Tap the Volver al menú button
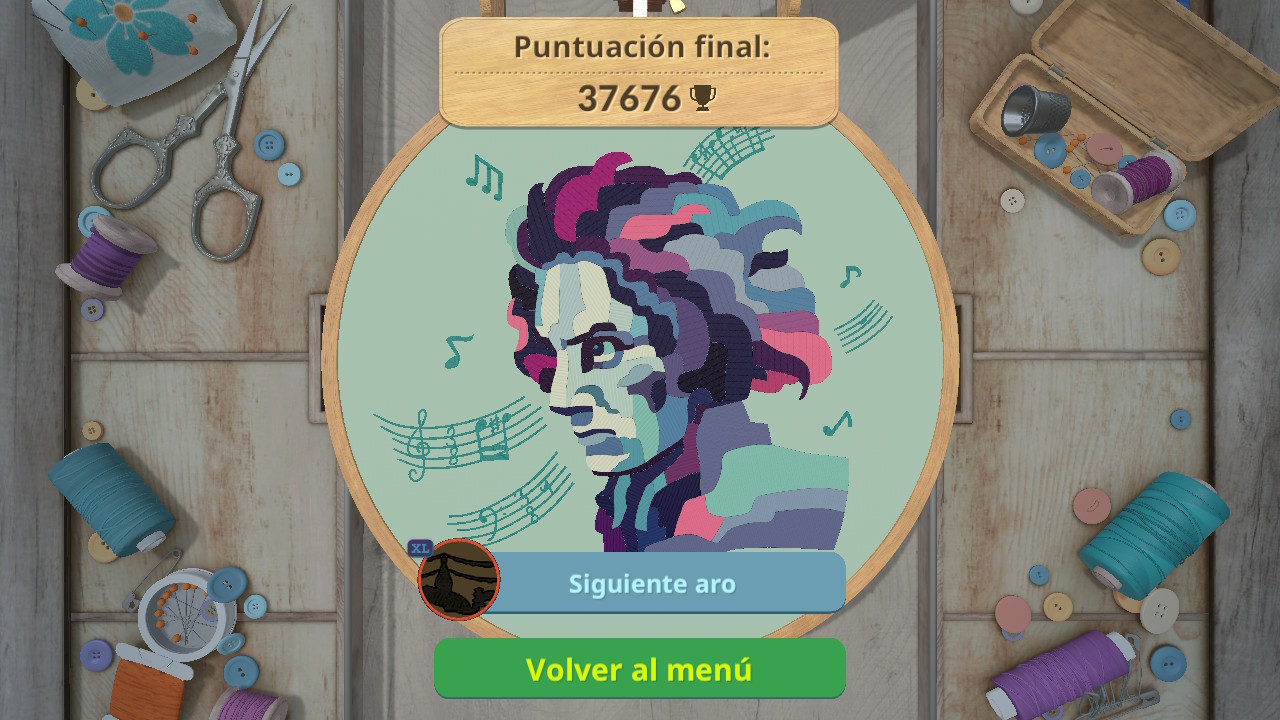Viewport: 1280px width, 720px height. click(x=639, y=669)
